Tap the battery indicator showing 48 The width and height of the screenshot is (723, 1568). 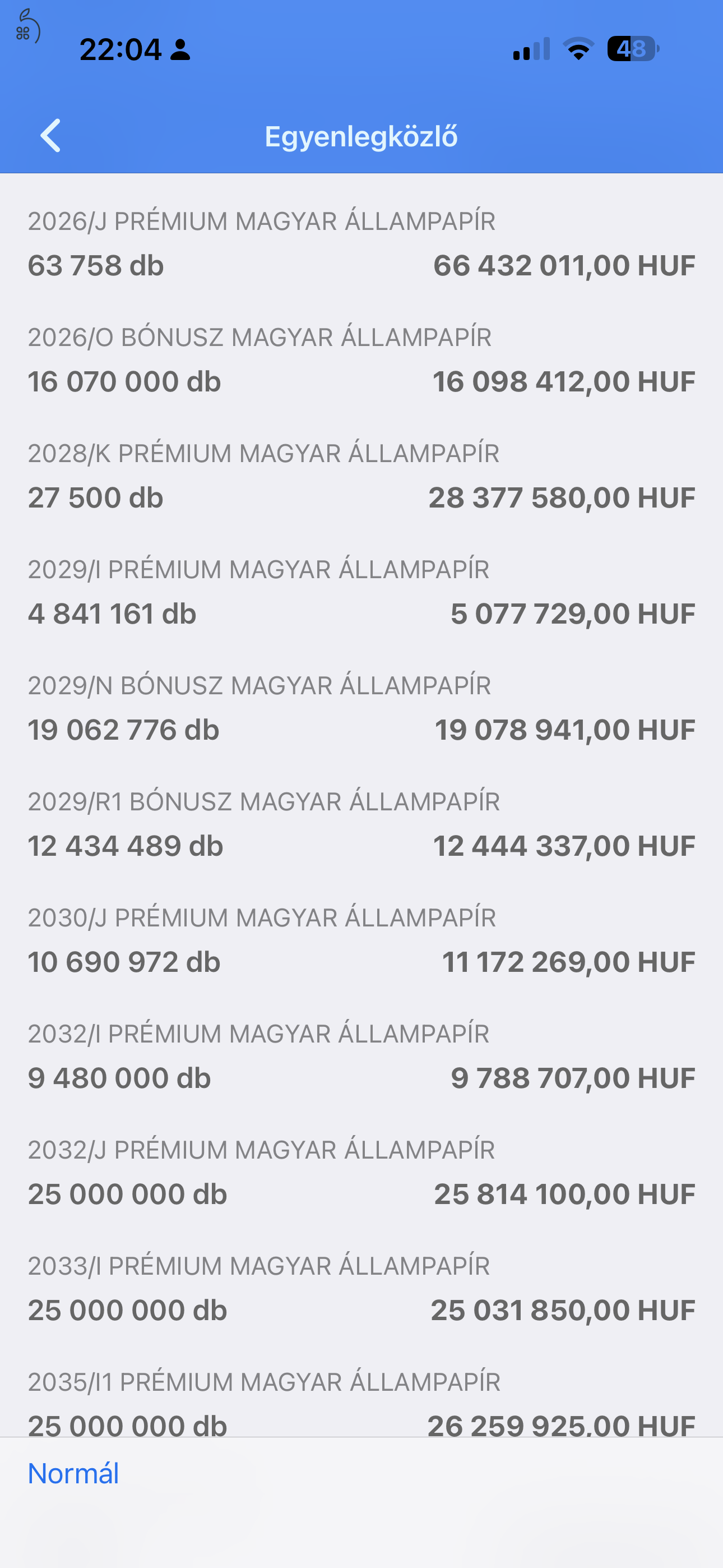click(631, 50)
